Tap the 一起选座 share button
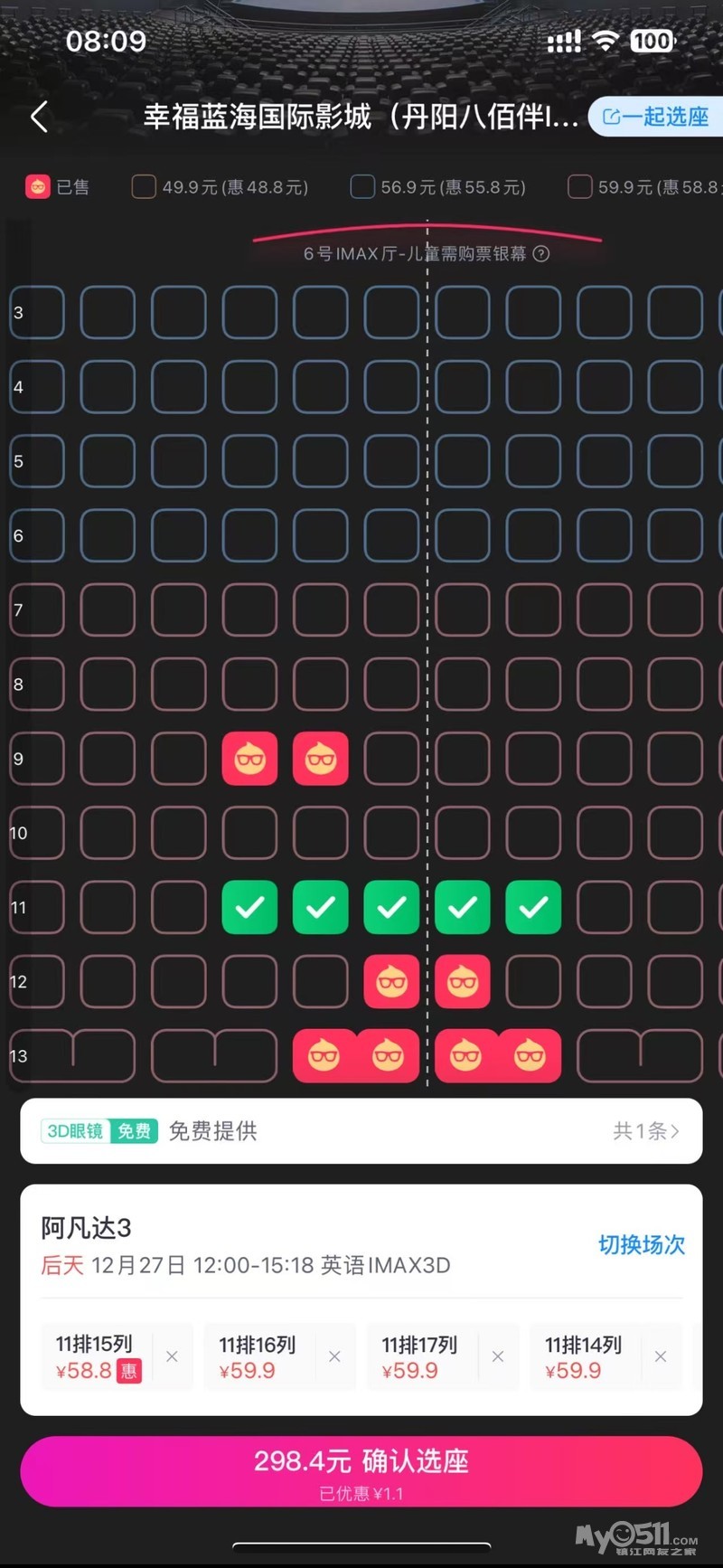 click(x=656, y=117)
